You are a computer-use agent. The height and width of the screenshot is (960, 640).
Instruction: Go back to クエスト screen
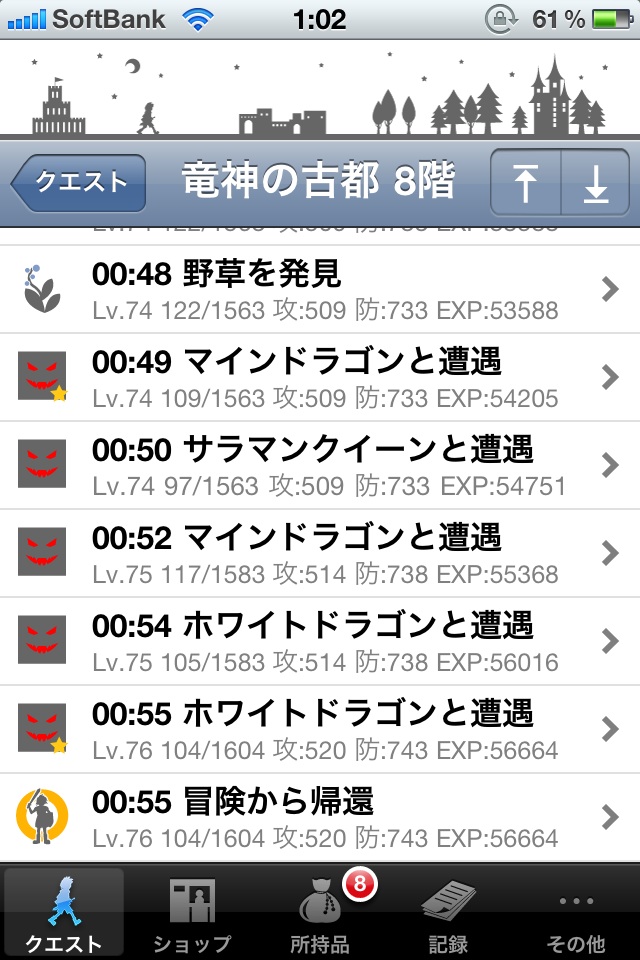click(80, 183)
